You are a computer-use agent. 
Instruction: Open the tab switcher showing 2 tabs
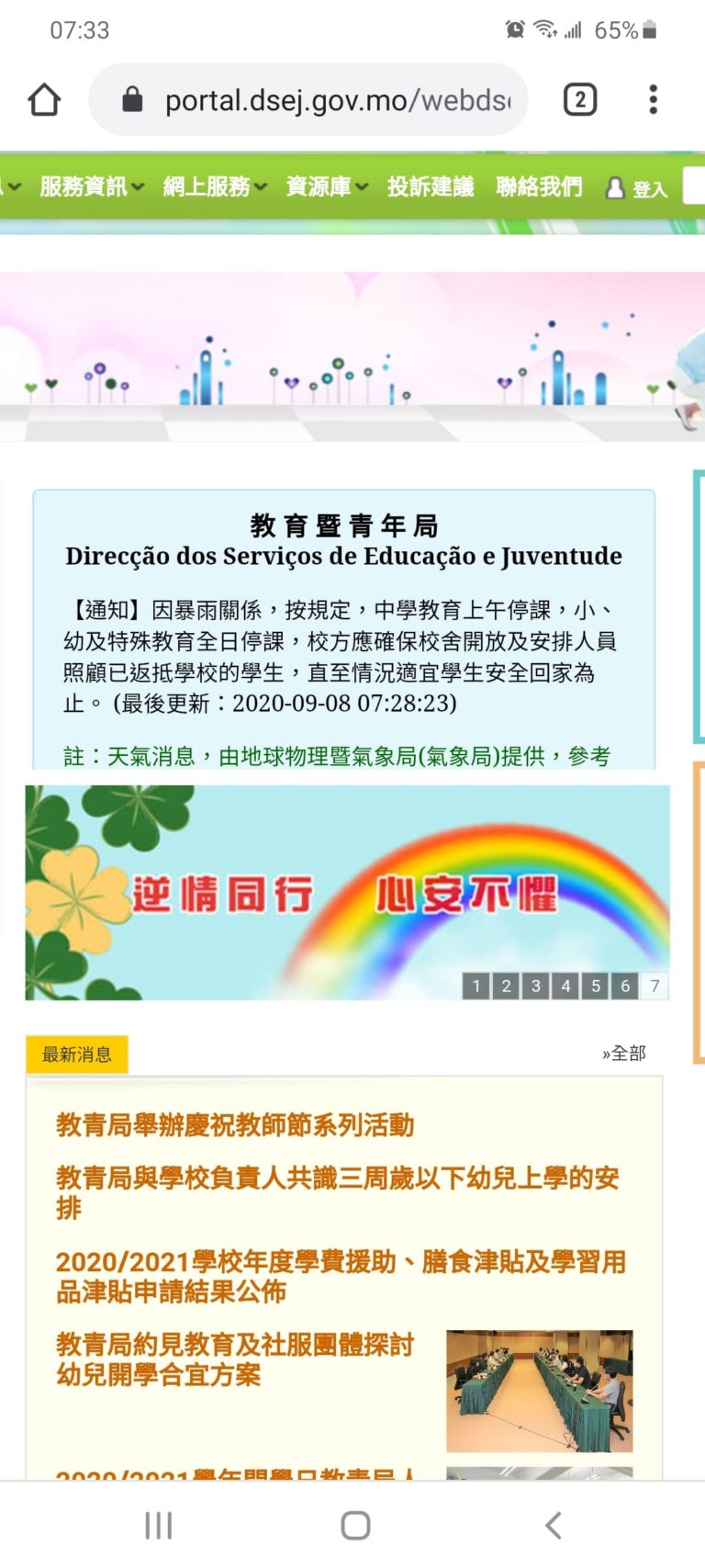pos(579,99)
